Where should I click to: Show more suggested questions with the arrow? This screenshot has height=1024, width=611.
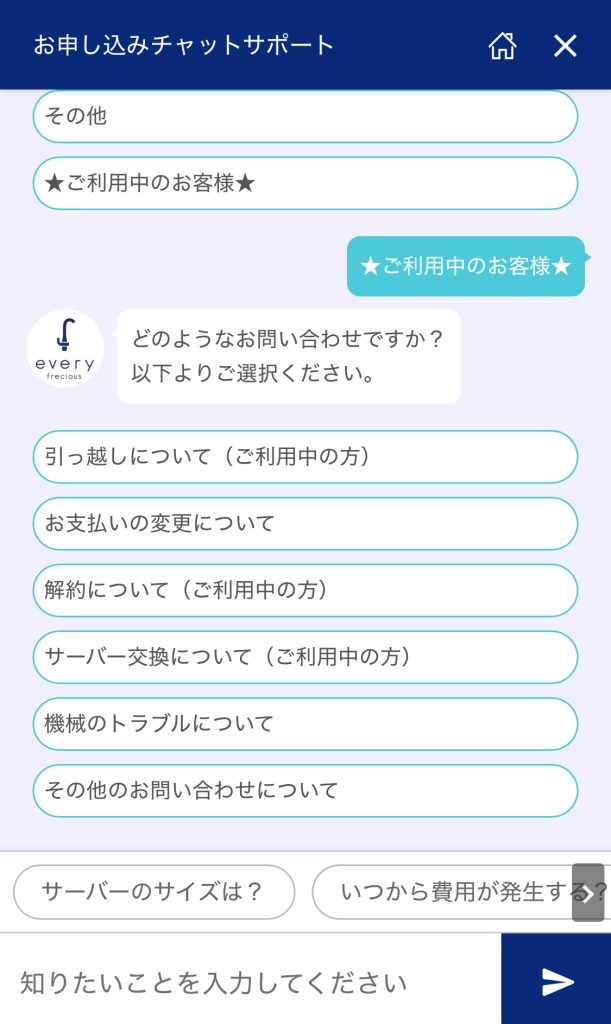tap(588, 892)
